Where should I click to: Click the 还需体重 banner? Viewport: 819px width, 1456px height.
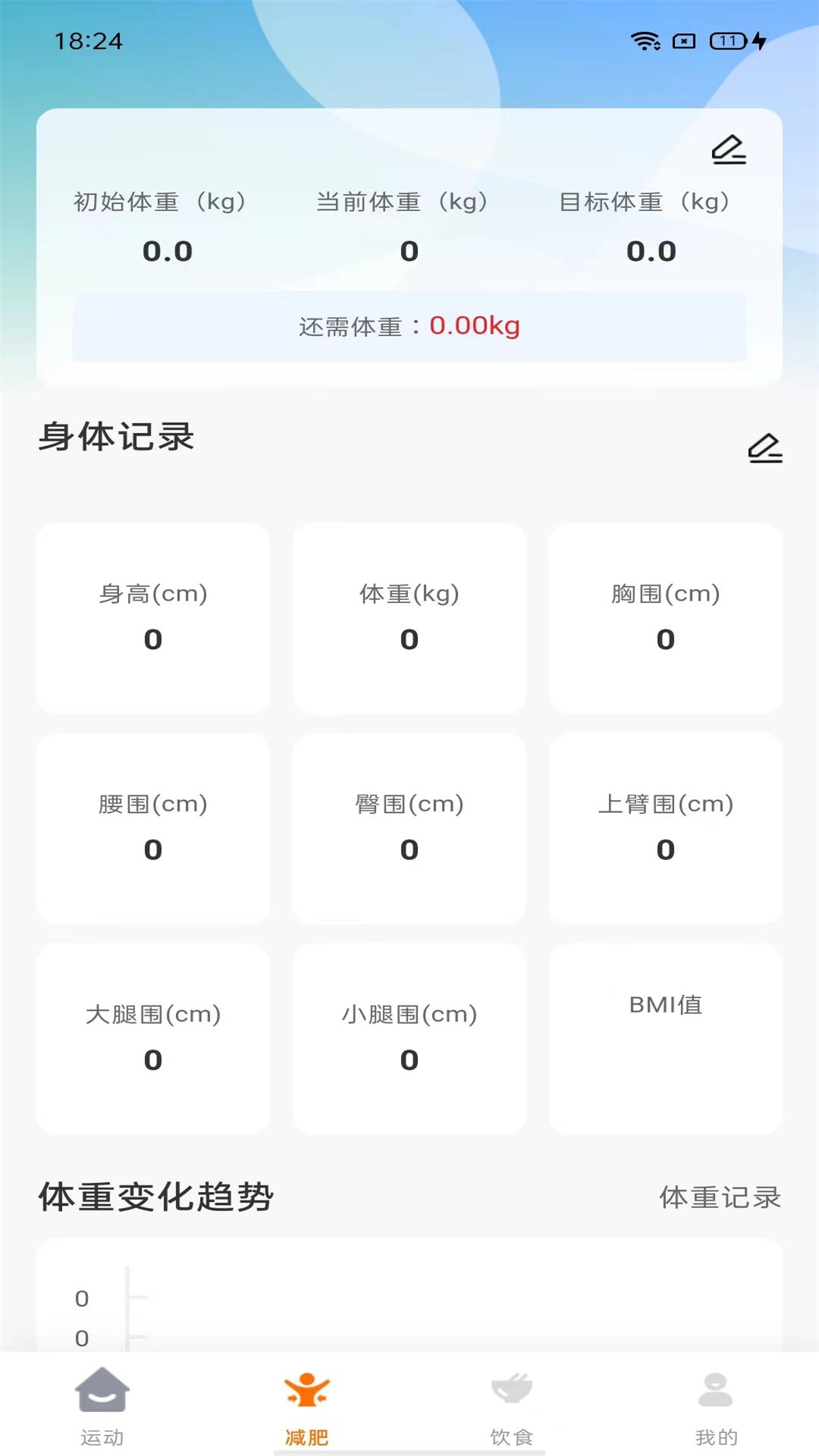point(409,325)
